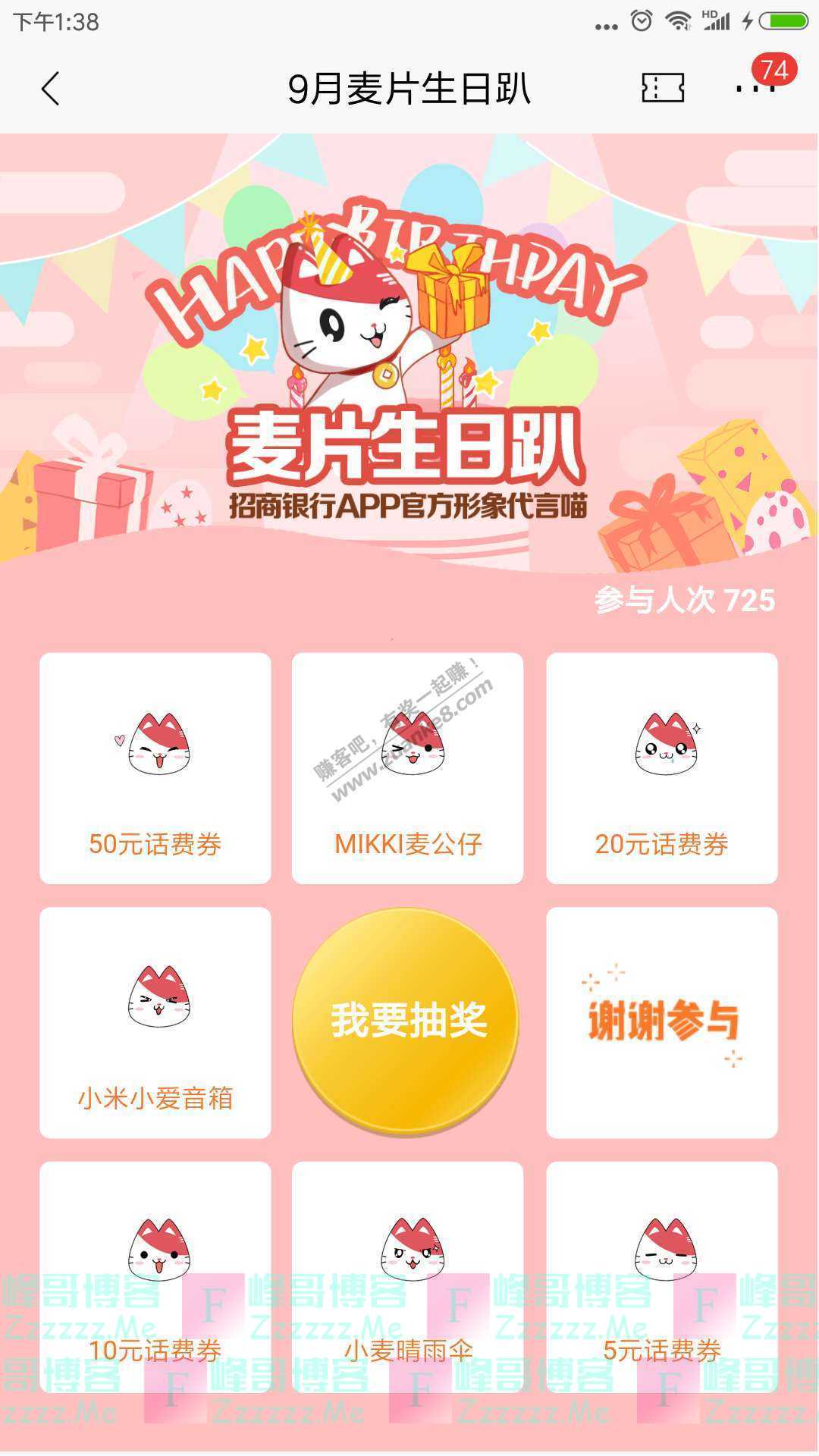
Task: Go back using the top-left arrow
Action: [50, 89]
